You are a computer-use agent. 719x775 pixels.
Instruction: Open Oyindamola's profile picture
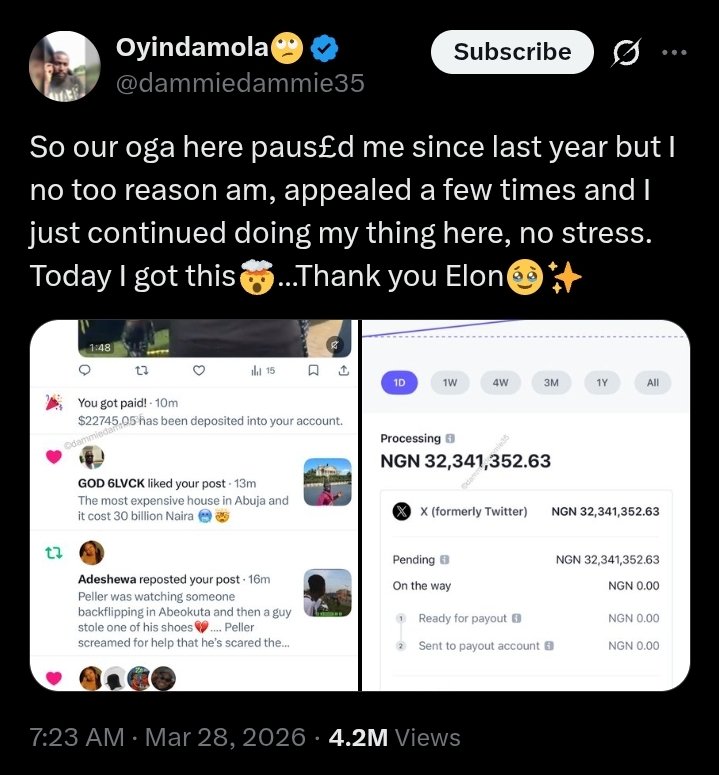tap(65, 66)
